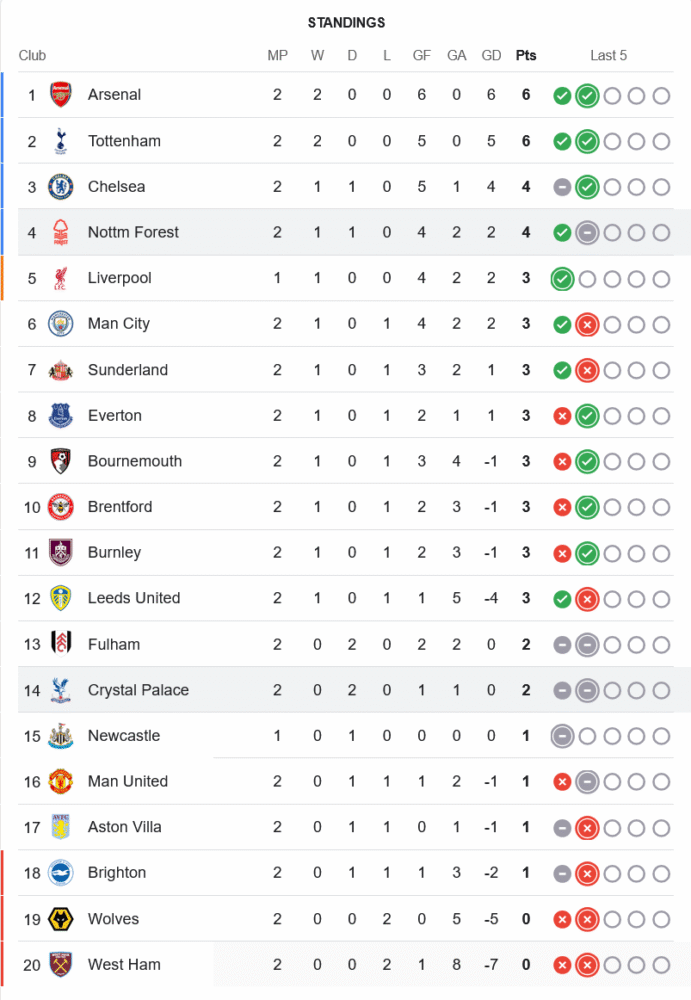
Task: View Liverpool team details
Action: coord(119,278)
